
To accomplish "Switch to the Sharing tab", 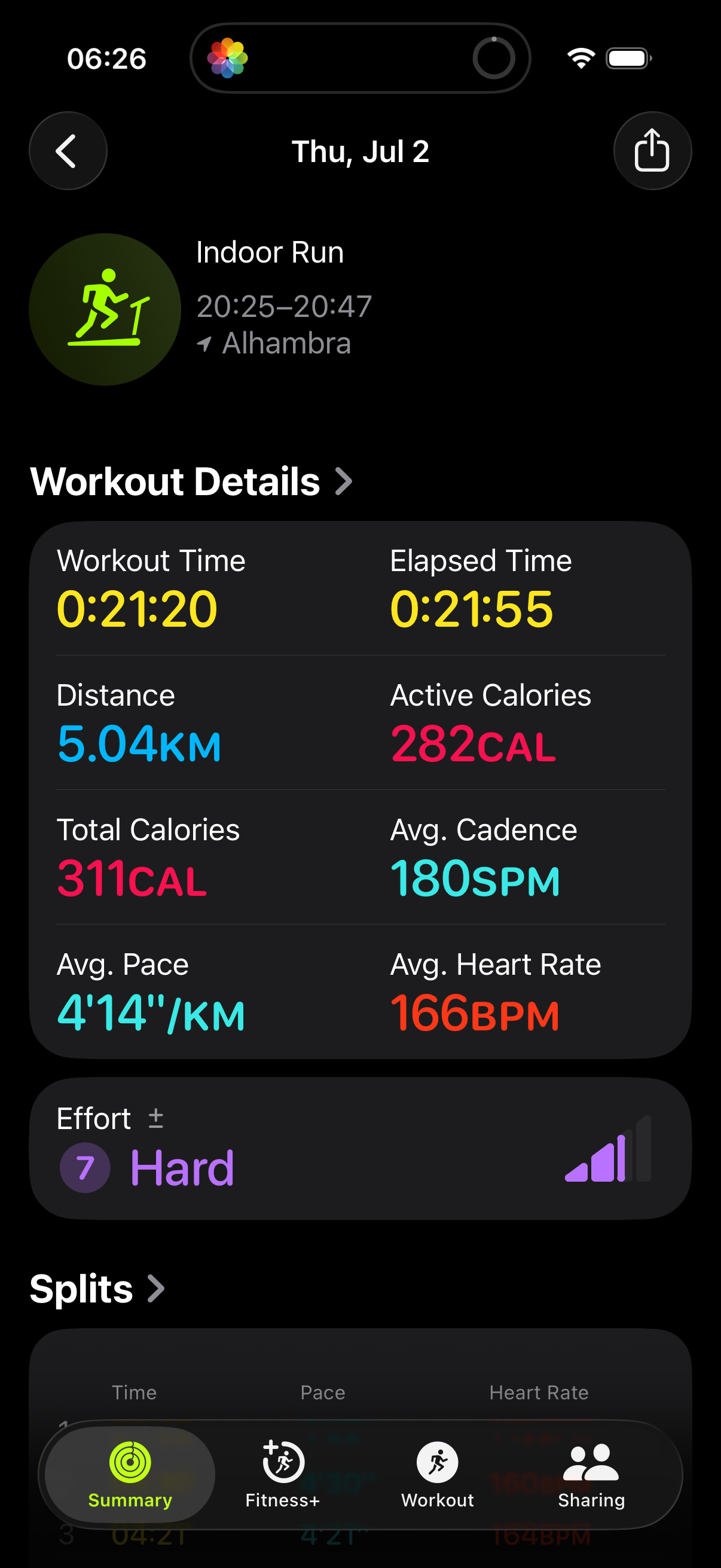I will 591,1474.
